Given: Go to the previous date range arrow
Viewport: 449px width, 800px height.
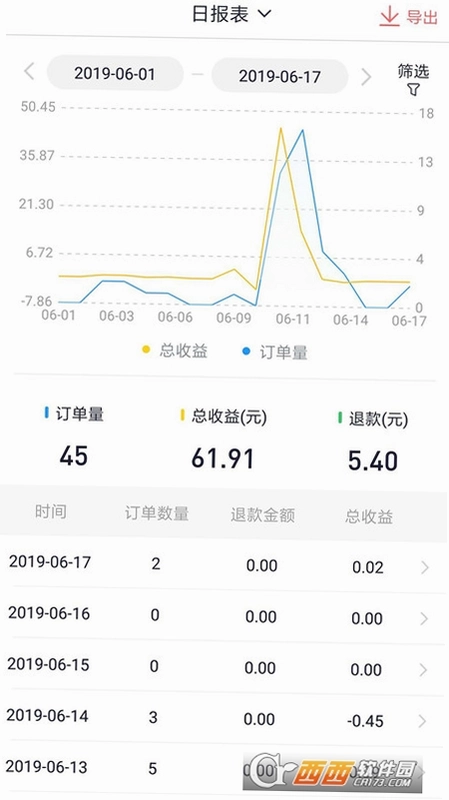Looking at the screenshot, I should (29, 71).
